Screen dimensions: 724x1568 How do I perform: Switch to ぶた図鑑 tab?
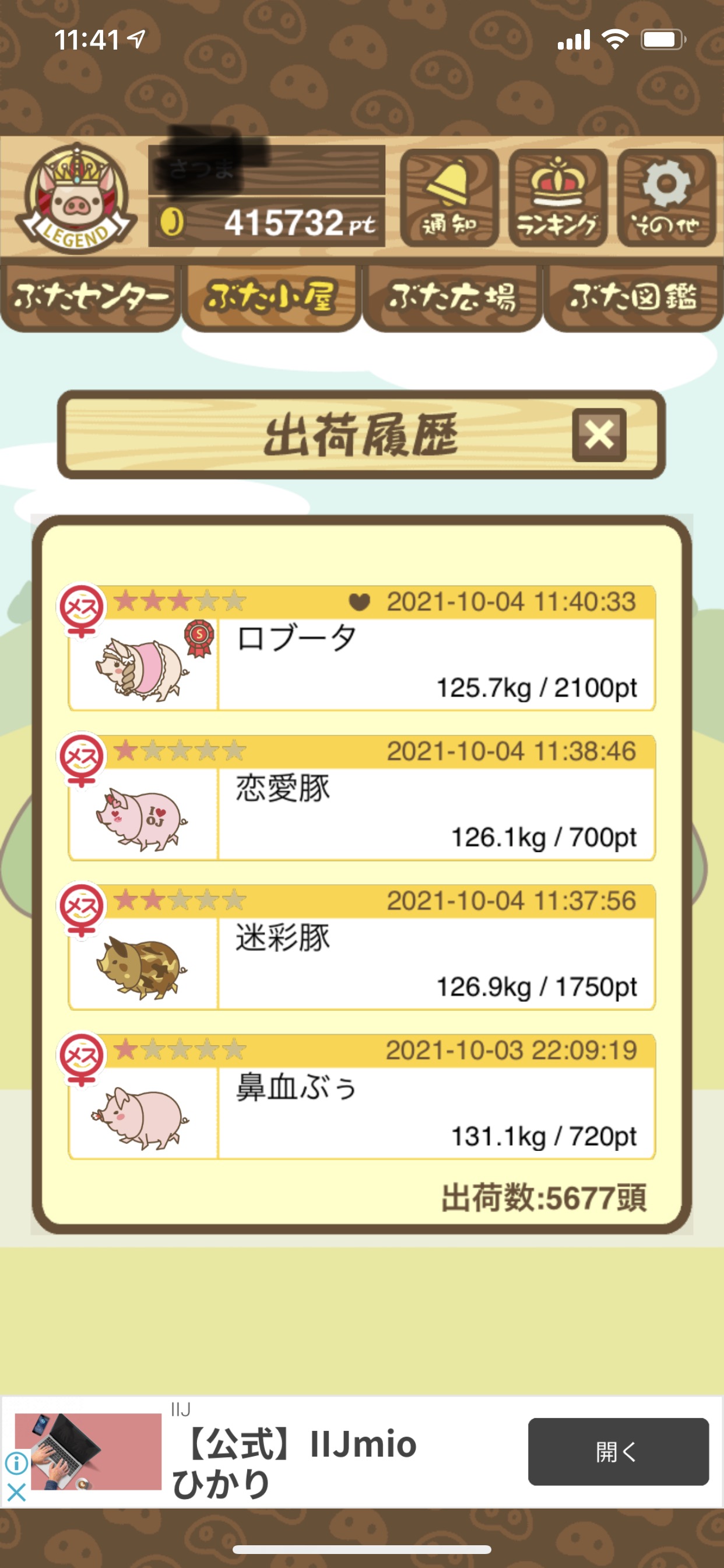[632, 297]
